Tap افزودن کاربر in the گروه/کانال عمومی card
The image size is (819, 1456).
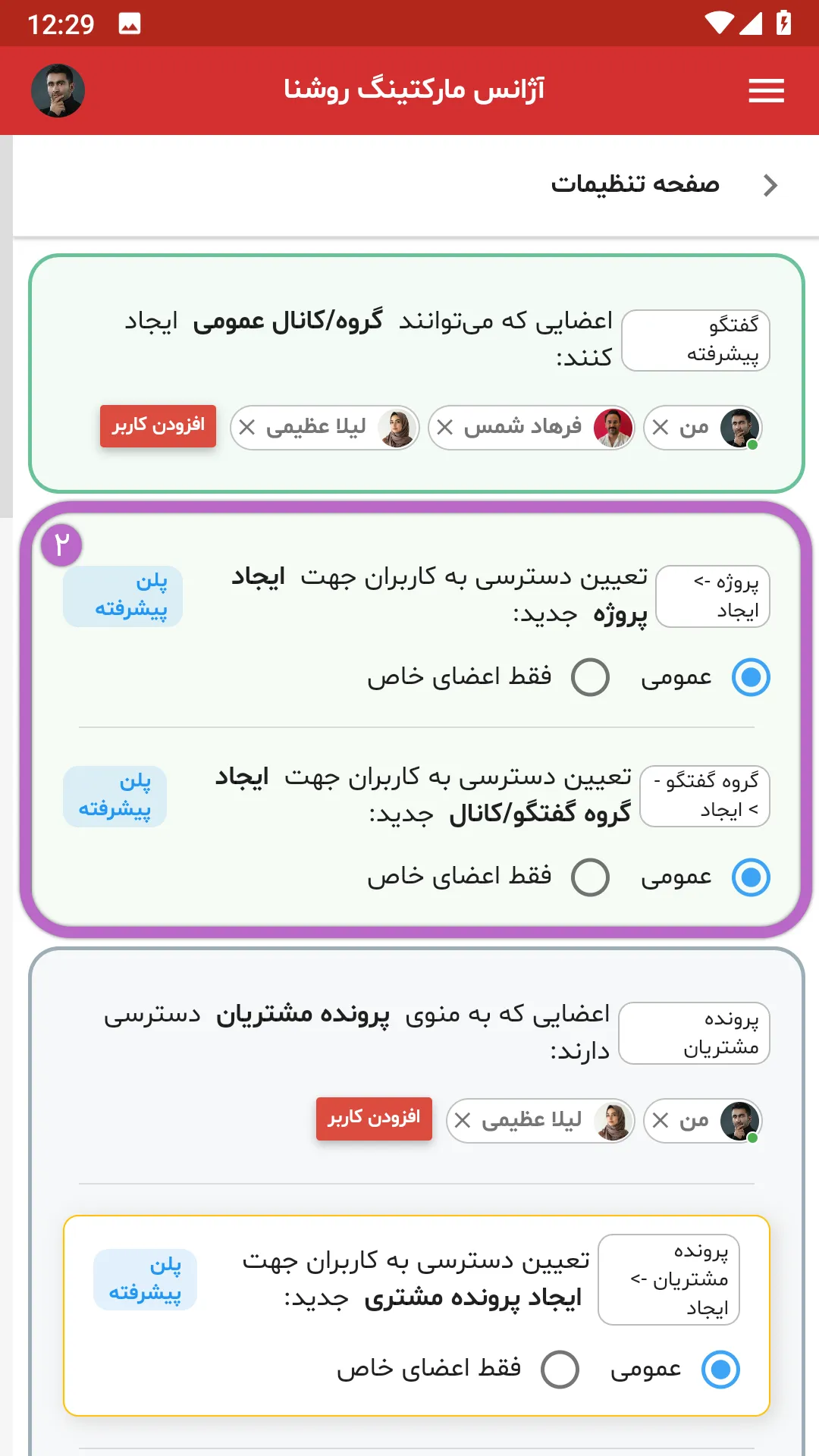tap(158, 426)
